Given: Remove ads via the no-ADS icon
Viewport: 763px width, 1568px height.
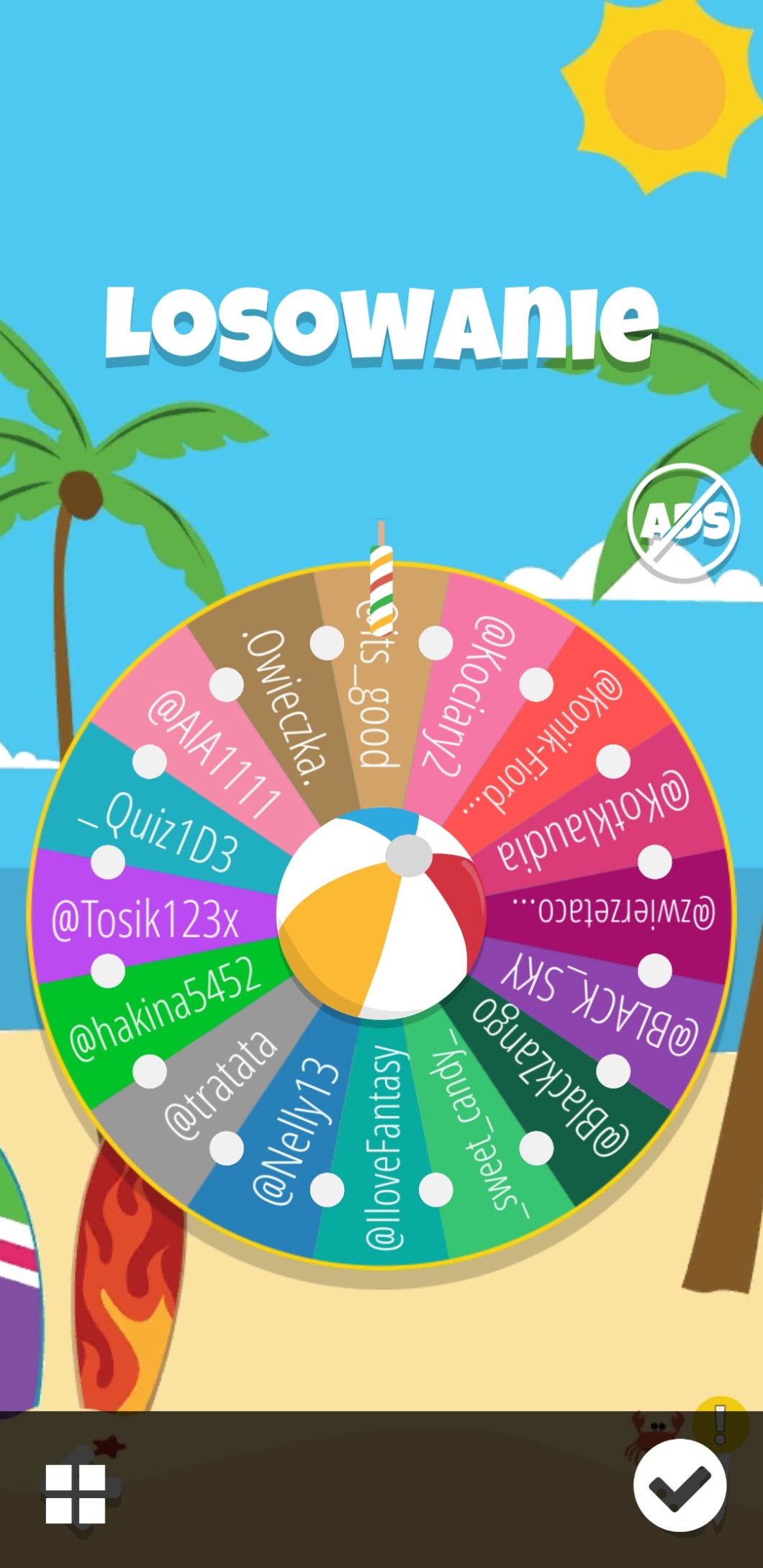Looking at the screenshot, I should tap(683, 522).
